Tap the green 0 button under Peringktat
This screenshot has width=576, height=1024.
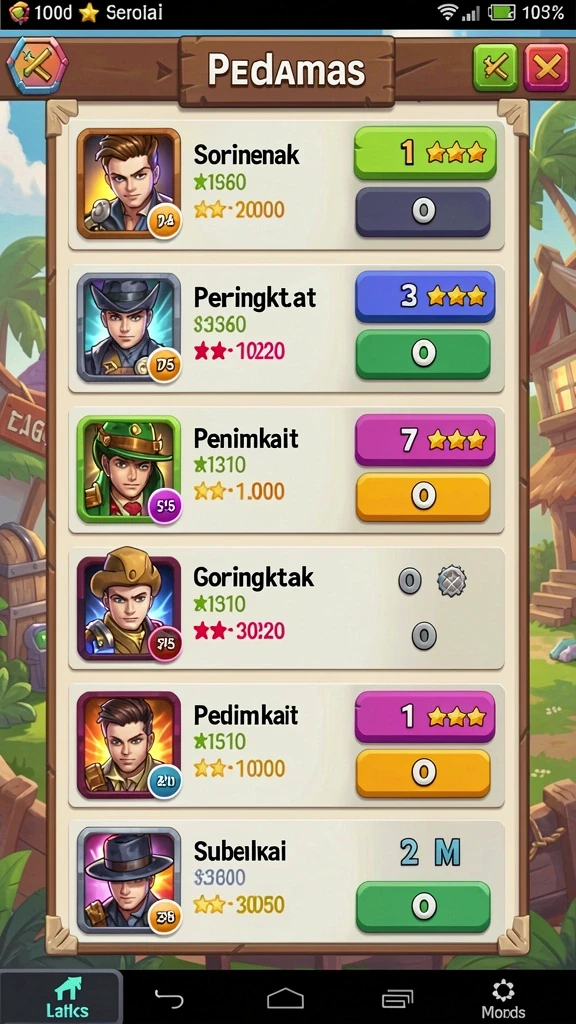click(423, 354)
